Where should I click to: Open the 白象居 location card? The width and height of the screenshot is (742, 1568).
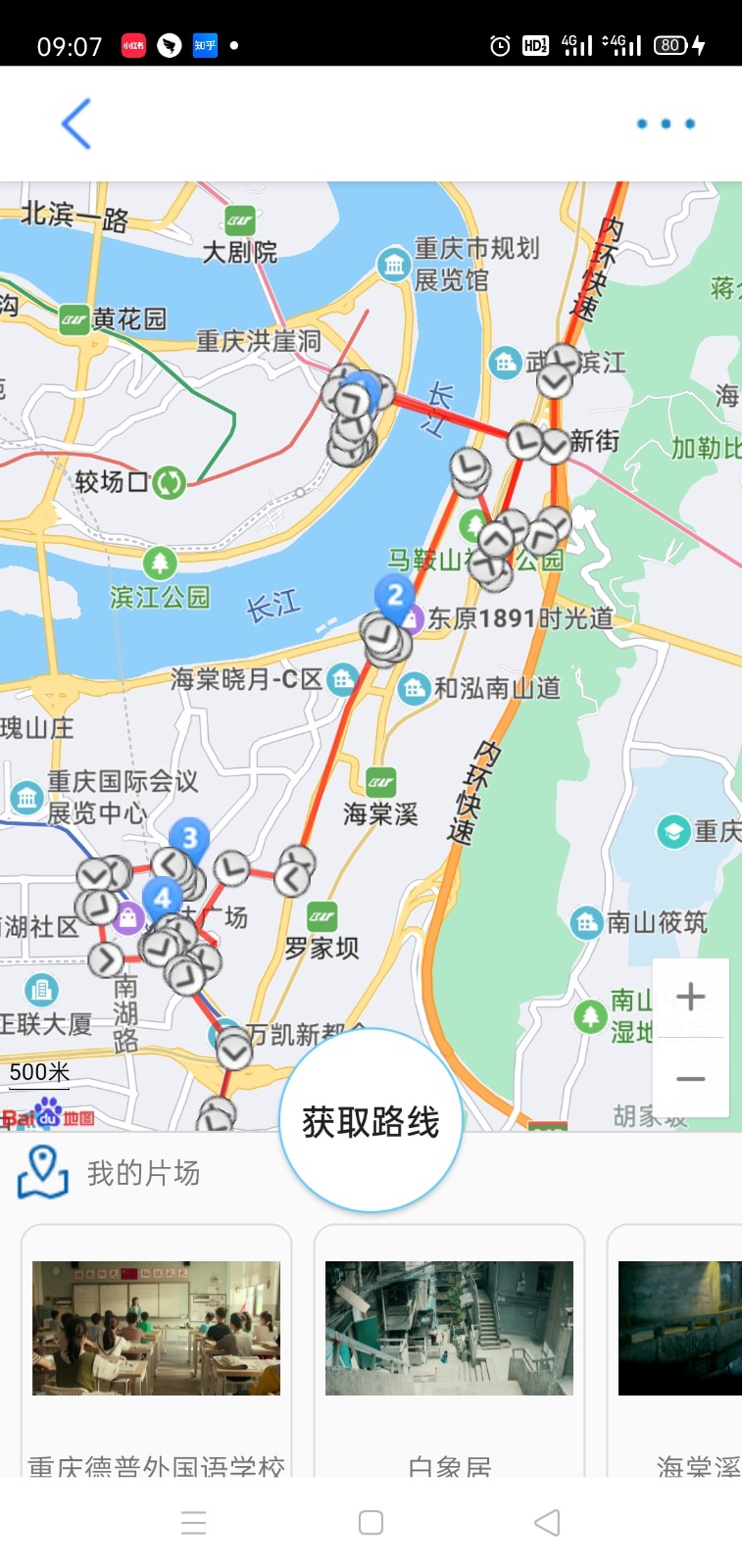click(x=449, y=1352)
